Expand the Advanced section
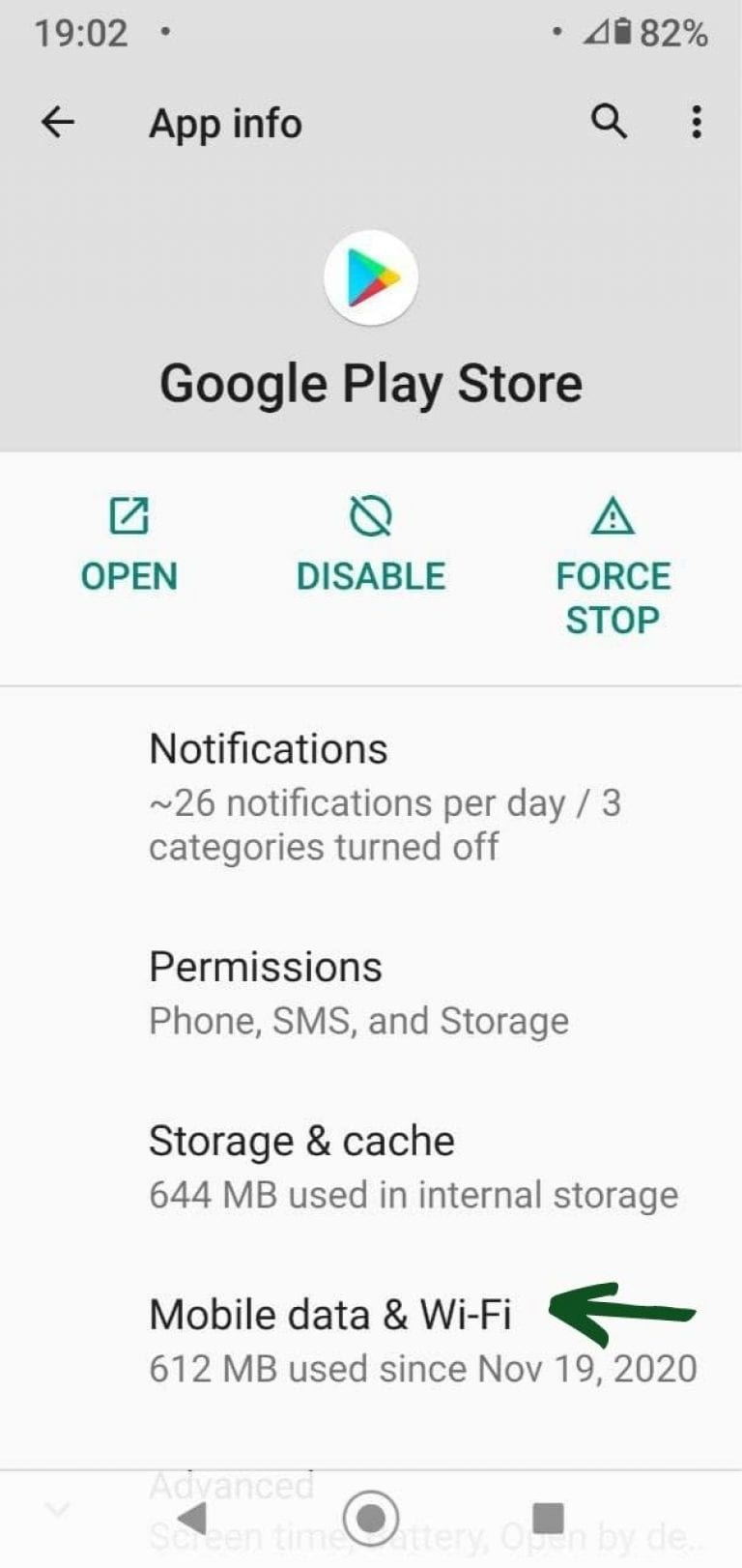Image resolution: width=742 pixels, height=1568 pixels. pos(232,1486)
